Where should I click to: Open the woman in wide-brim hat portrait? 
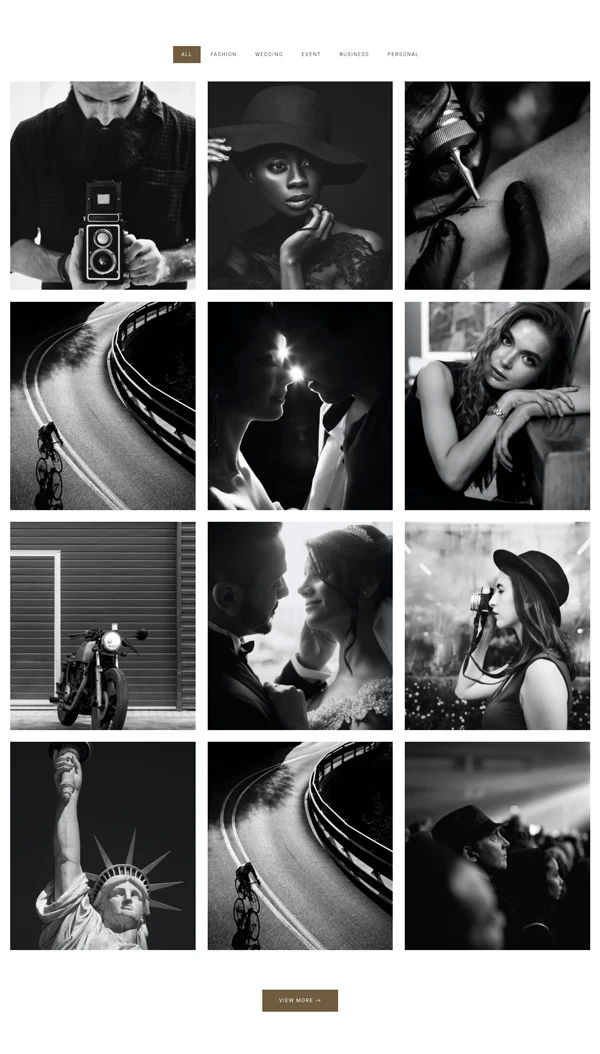click(300, 186)
